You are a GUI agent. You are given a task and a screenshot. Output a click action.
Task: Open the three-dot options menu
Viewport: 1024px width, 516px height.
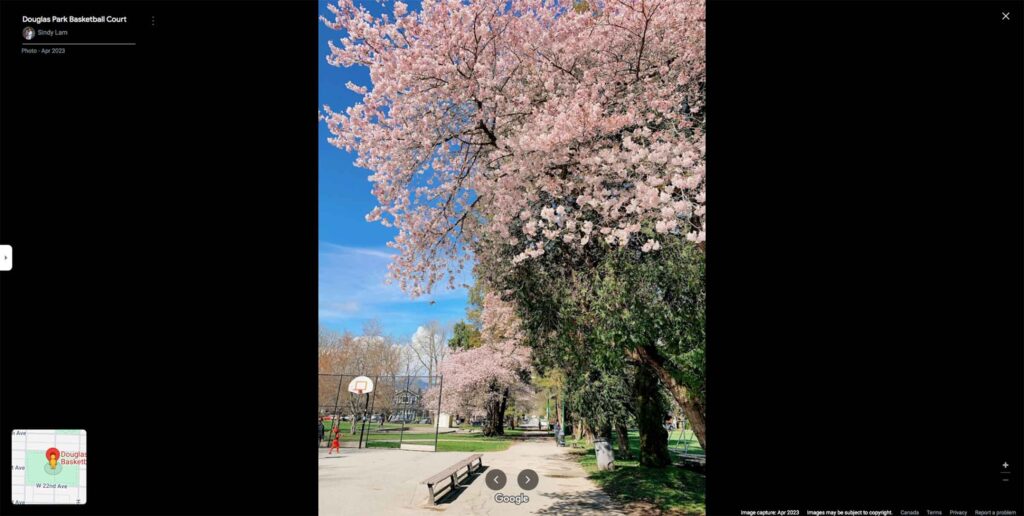[x=153, y=20]
